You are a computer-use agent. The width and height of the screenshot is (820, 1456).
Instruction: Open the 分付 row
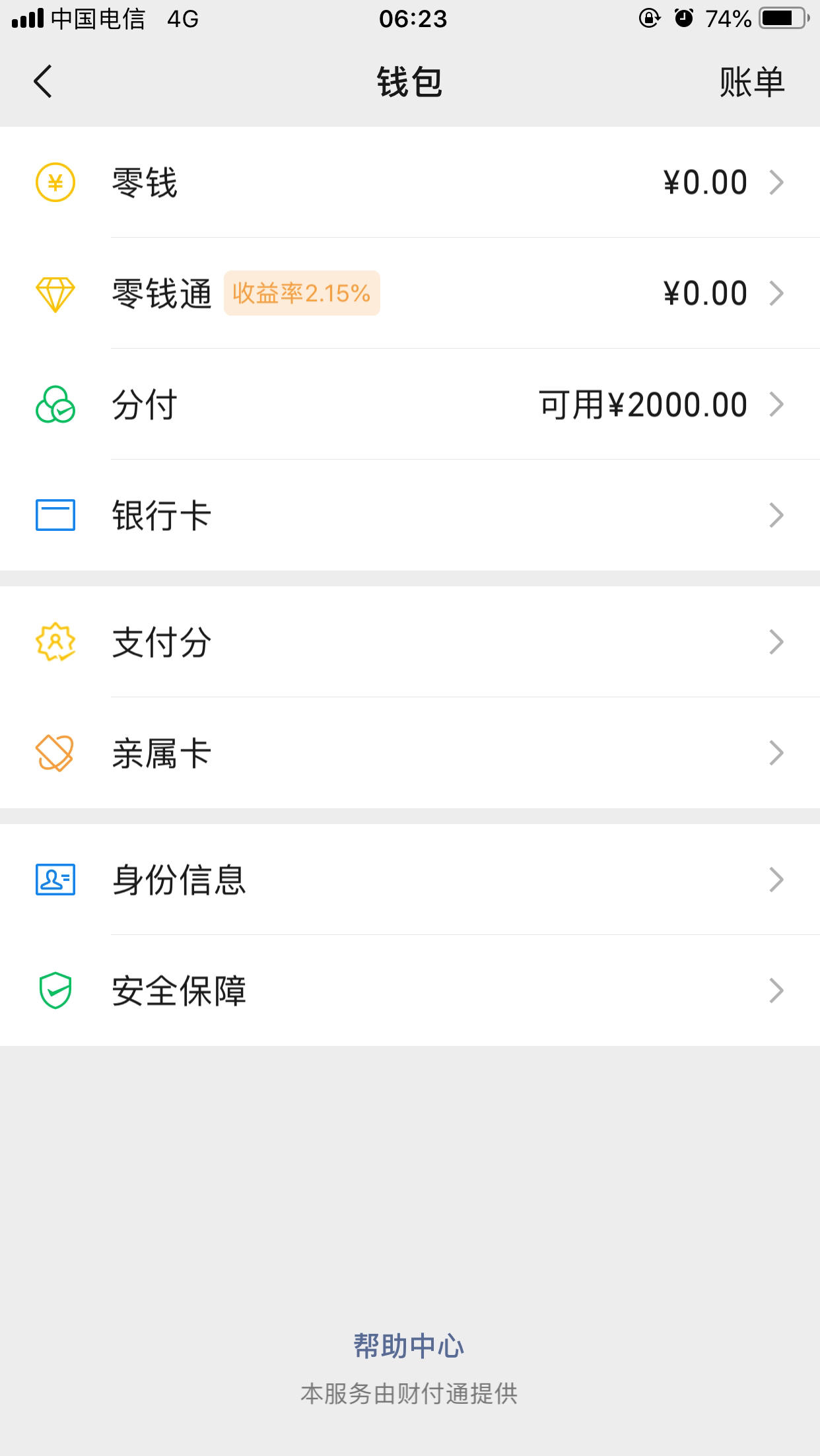[x=410, y=404]
